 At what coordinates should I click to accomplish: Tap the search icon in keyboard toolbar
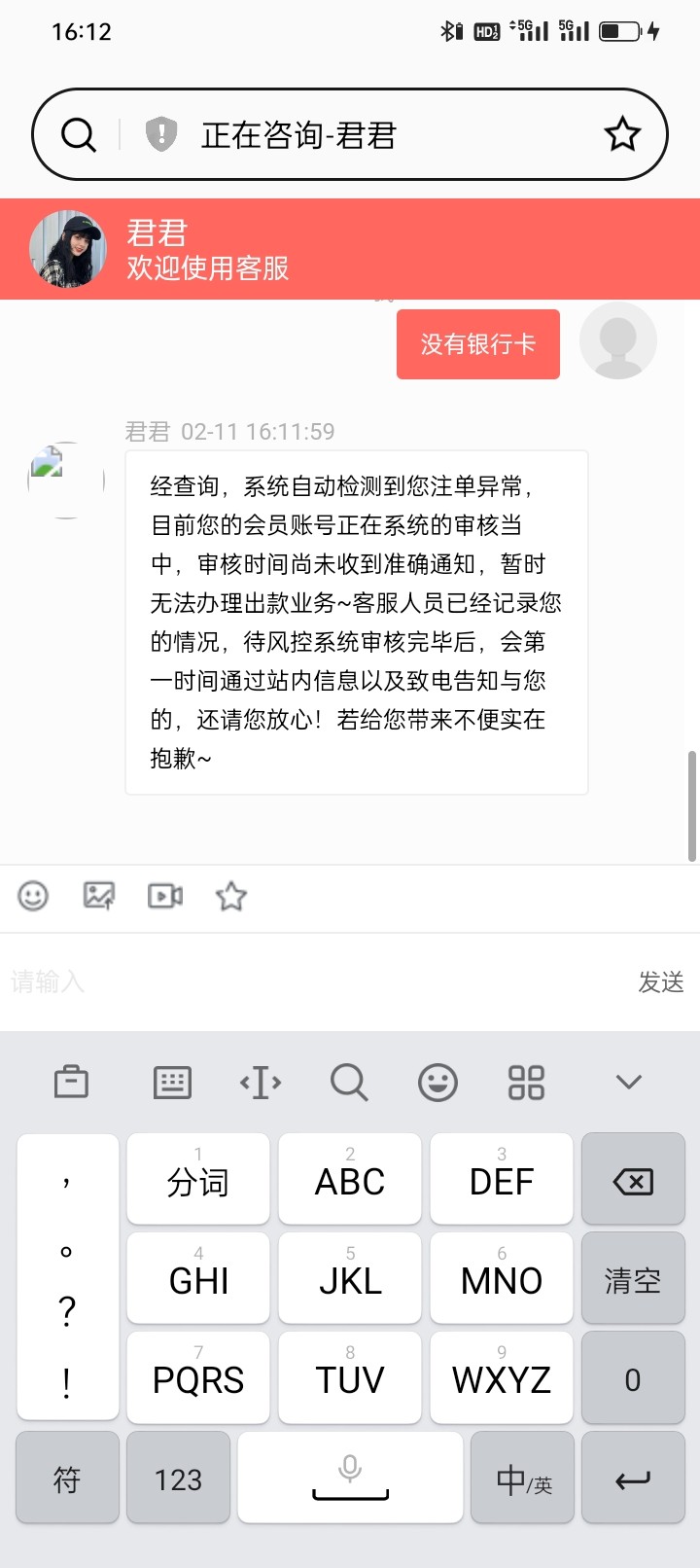(348, 1081)
